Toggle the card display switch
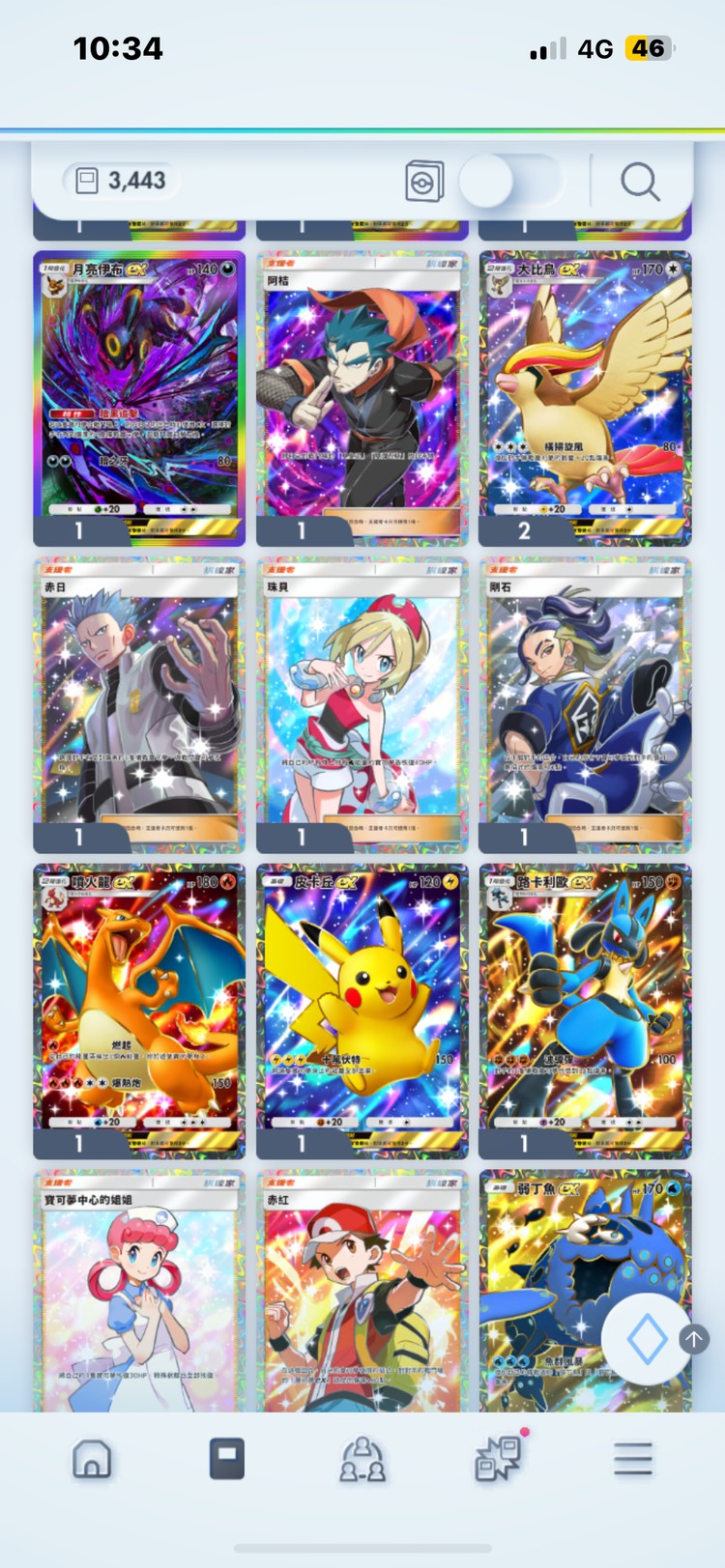Image resolution: width=725 pixels, height=1568 pixels. (509, 182)
